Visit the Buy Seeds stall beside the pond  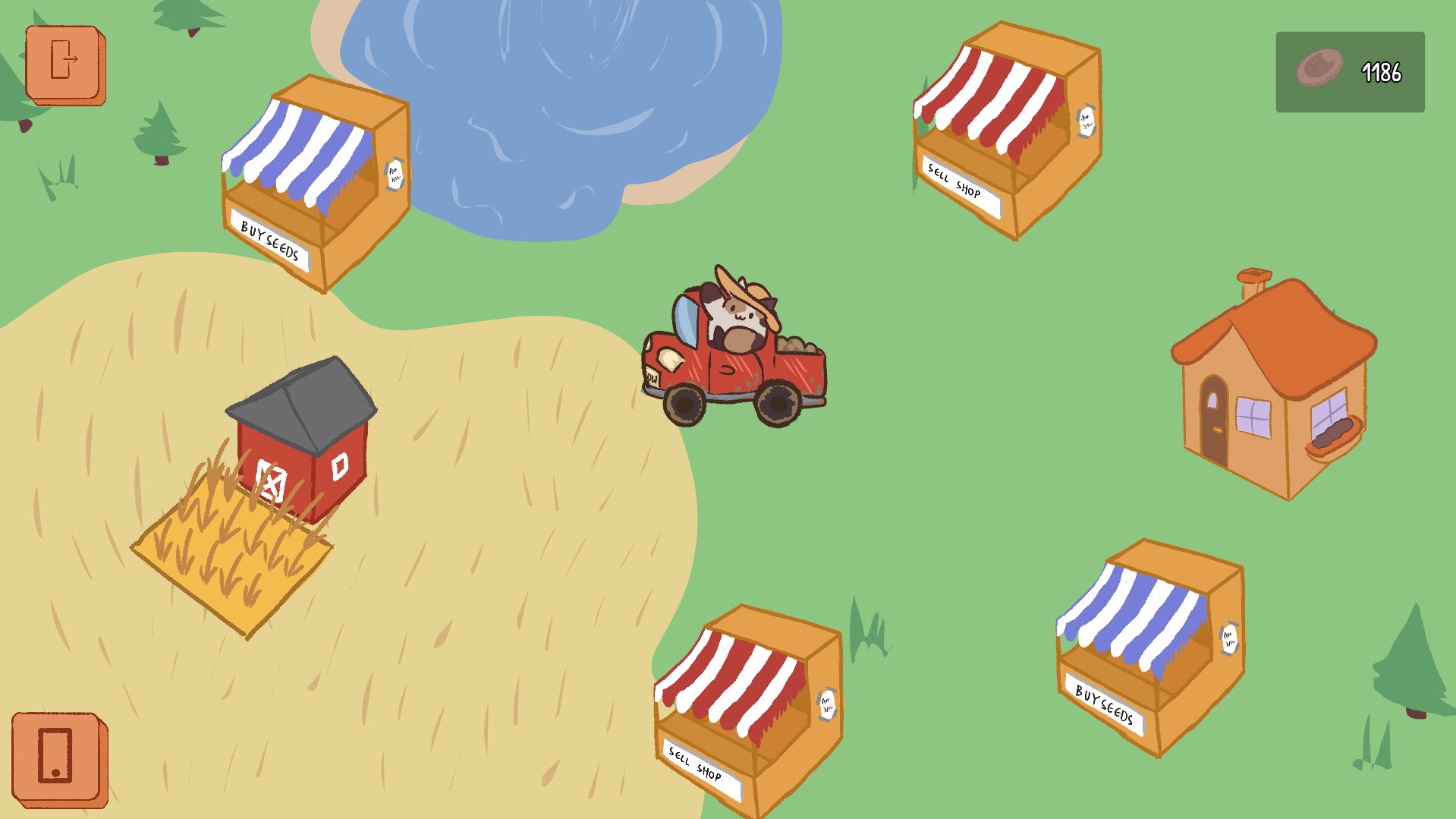(316, 184)
